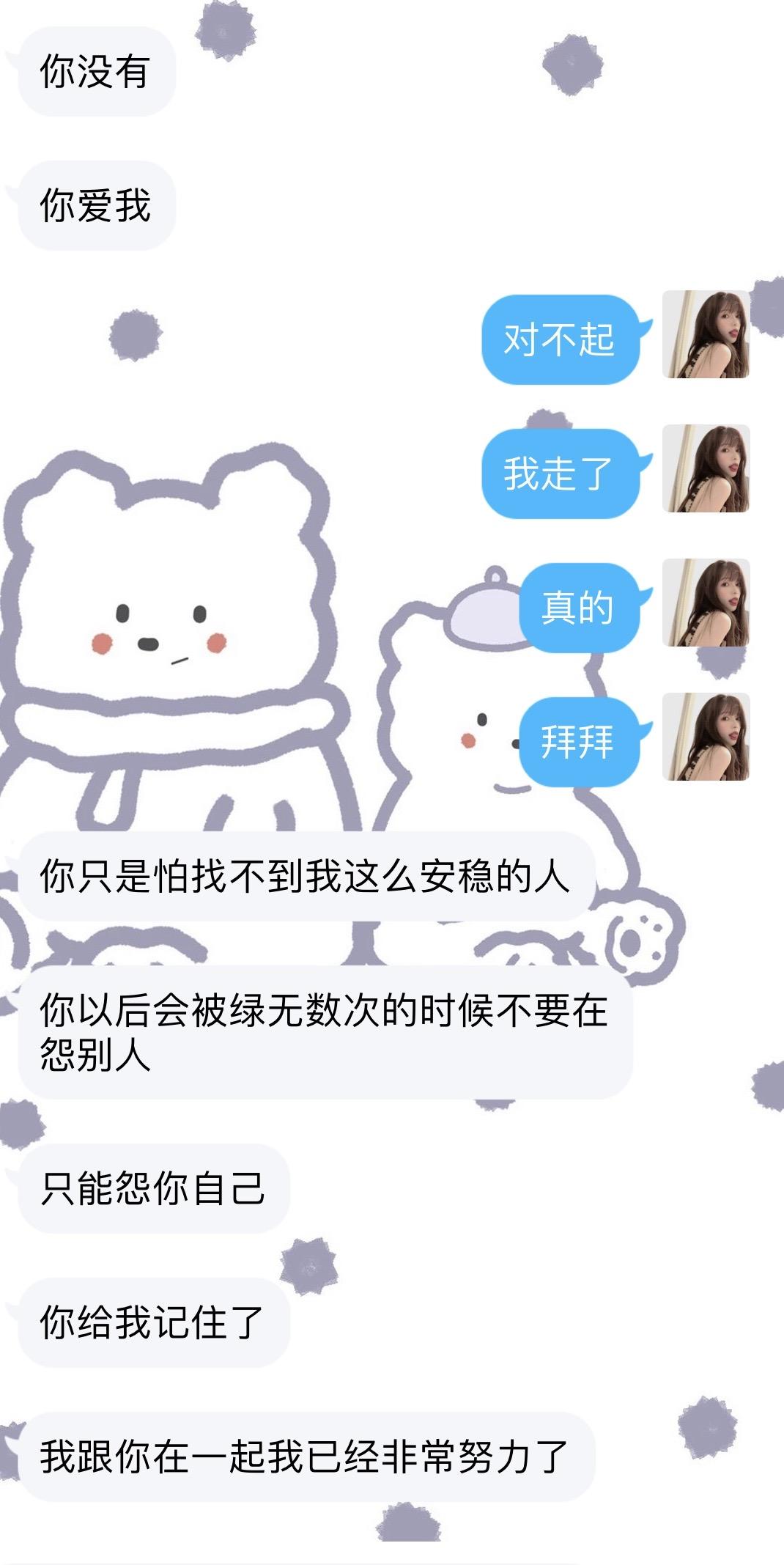Tap the avatar next to 我走了

pyautogui.click(x=706, y=468)
